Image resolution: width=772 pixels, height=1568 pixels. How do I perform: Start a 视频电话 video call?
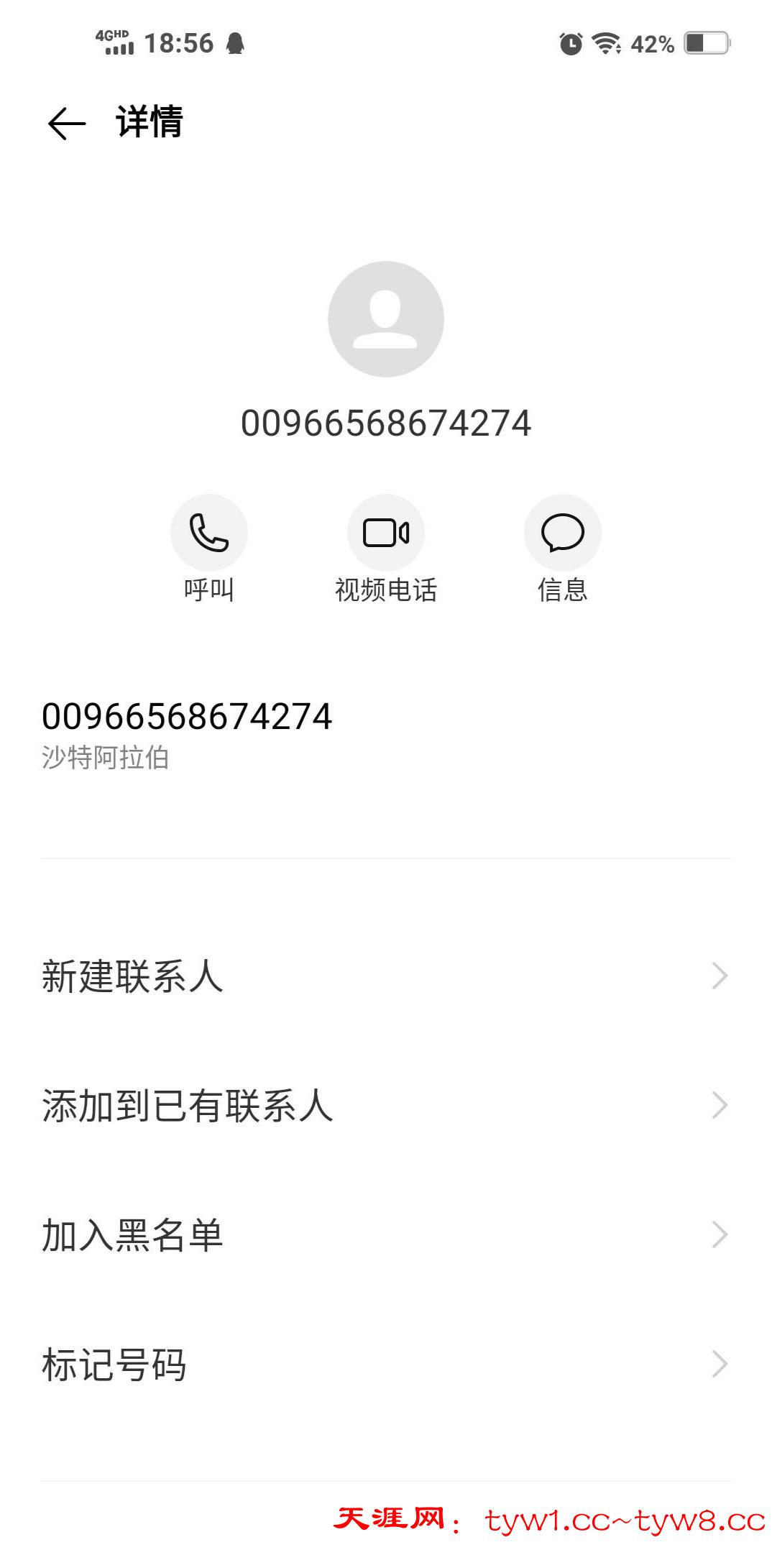386,533
